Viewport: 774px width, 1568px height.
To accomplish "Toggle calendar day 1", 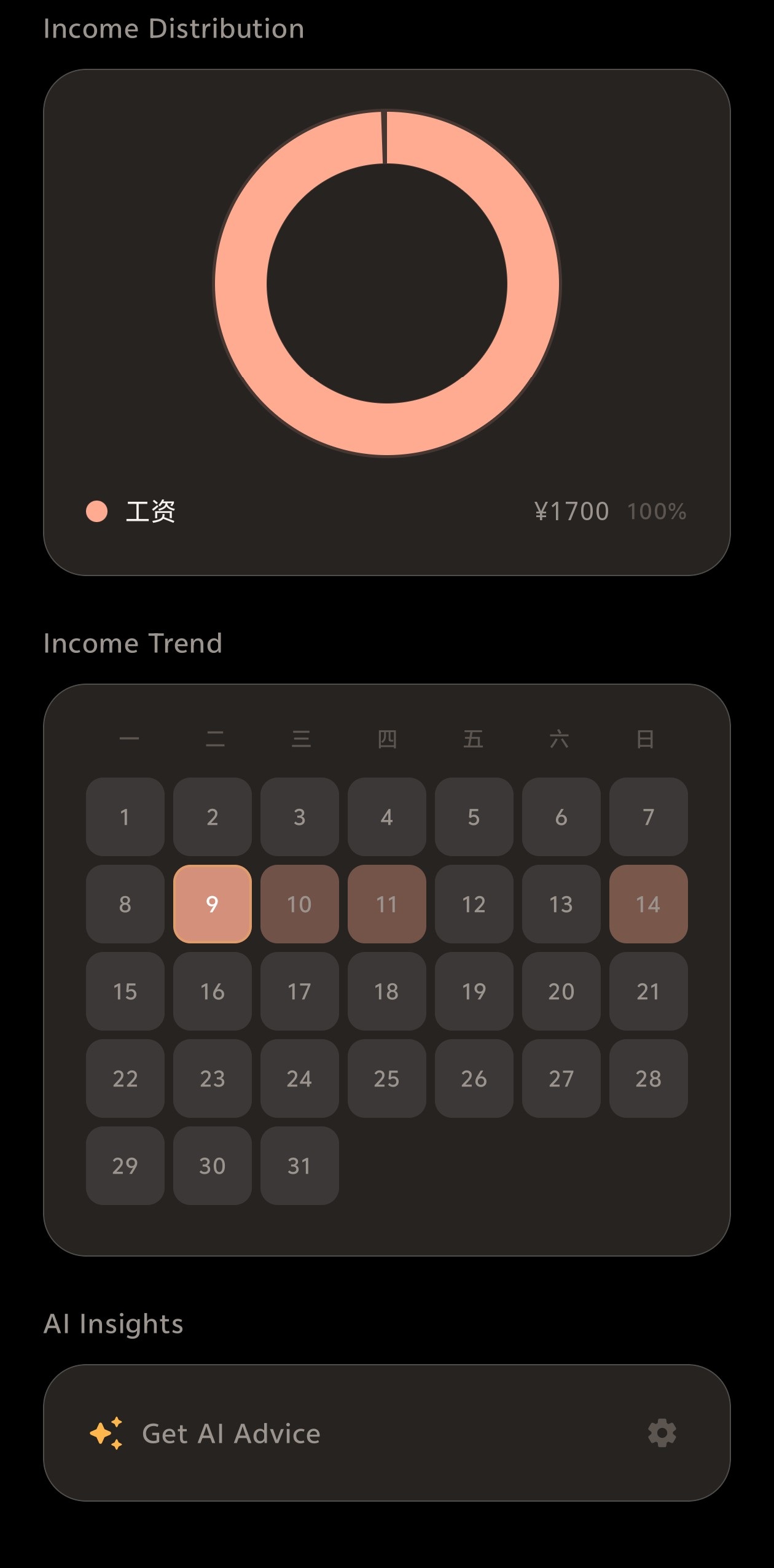I will 125,817.
